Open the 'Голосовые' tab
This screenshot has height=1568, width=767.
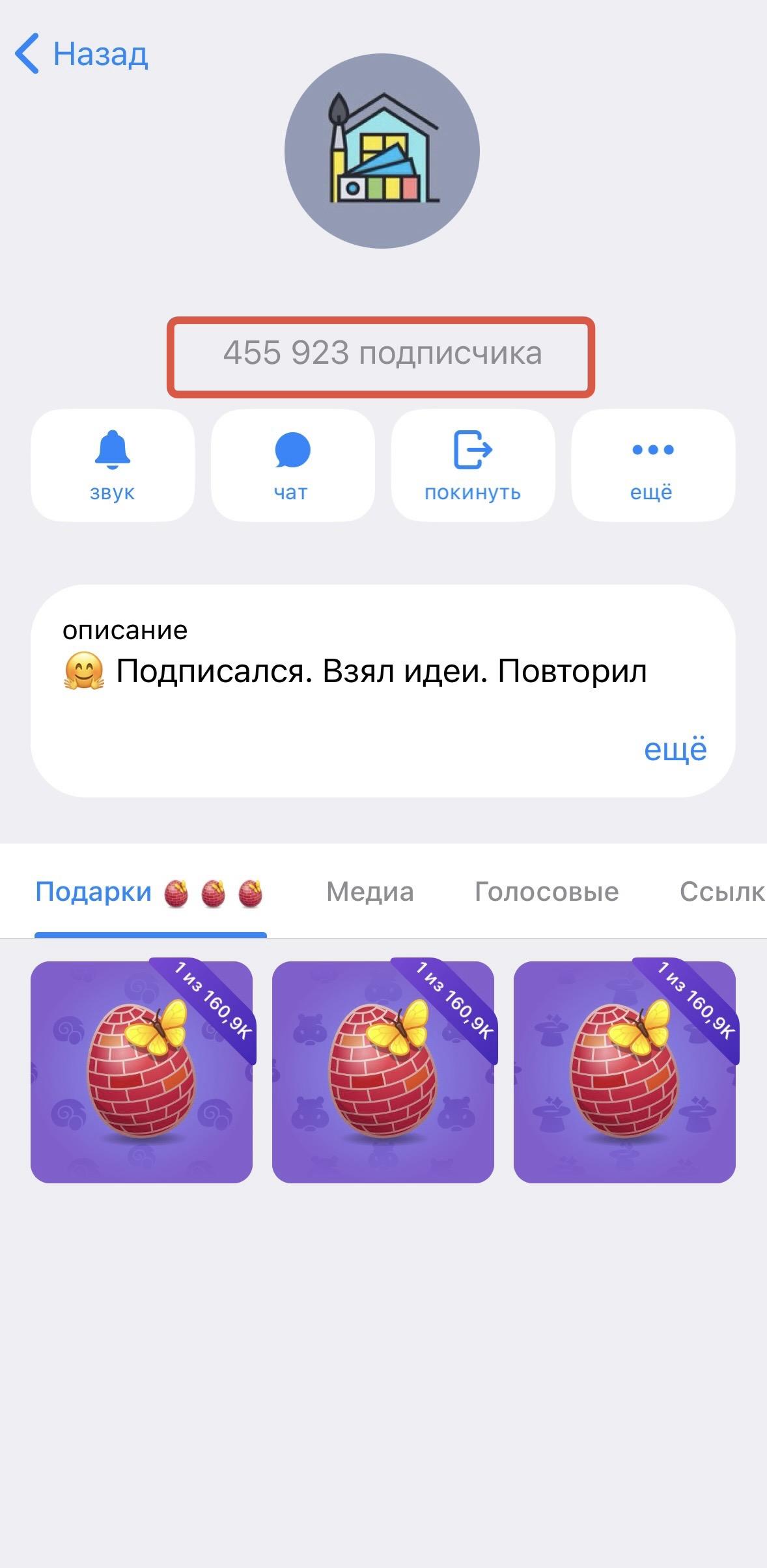point(548,892)
